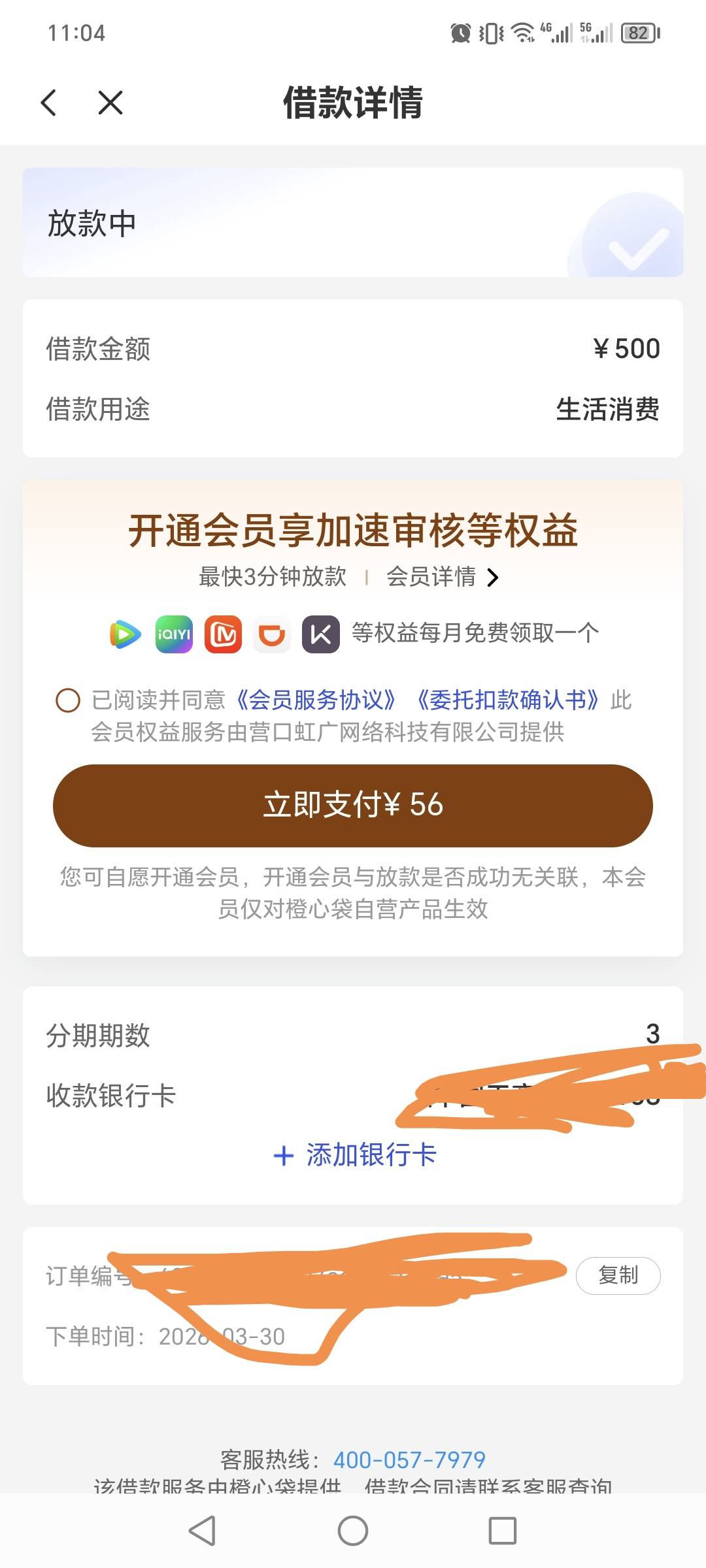706x1568 pixels.
Task: Close the loan details page
Action: coord(110,103)
